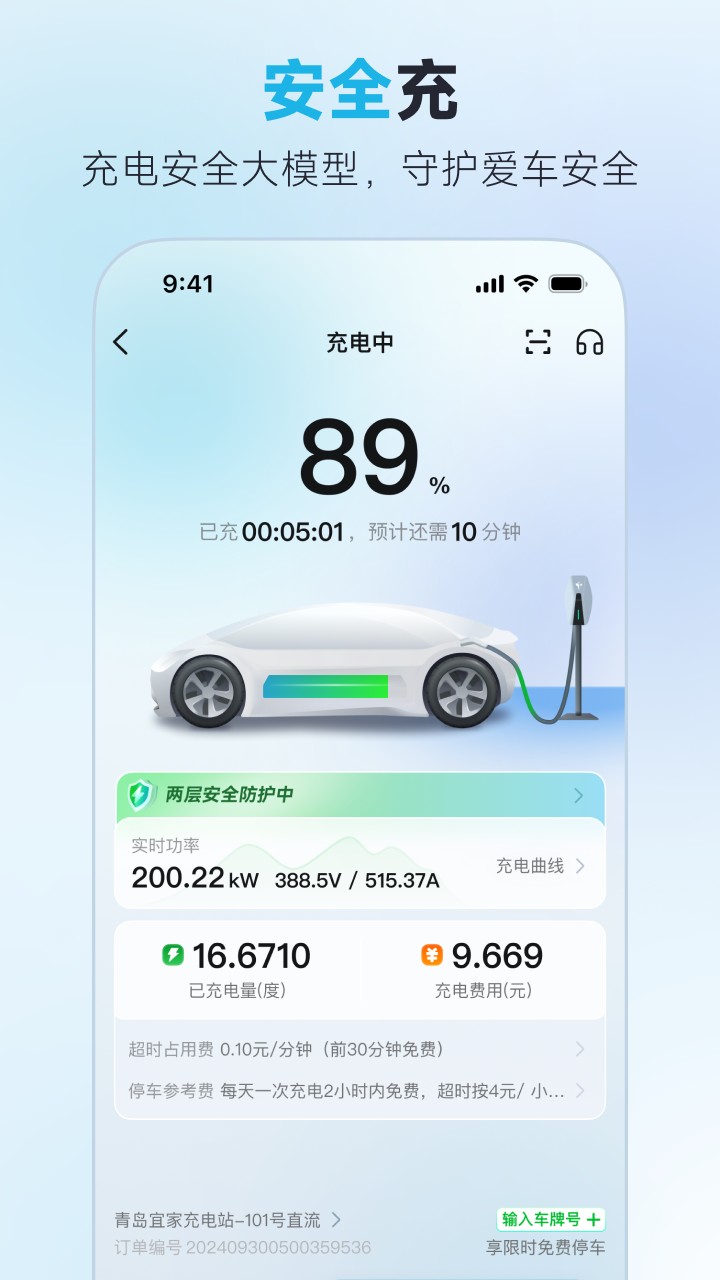
Task: Tap the orange coin icon beside 充电费用
Action: point(430,956)
